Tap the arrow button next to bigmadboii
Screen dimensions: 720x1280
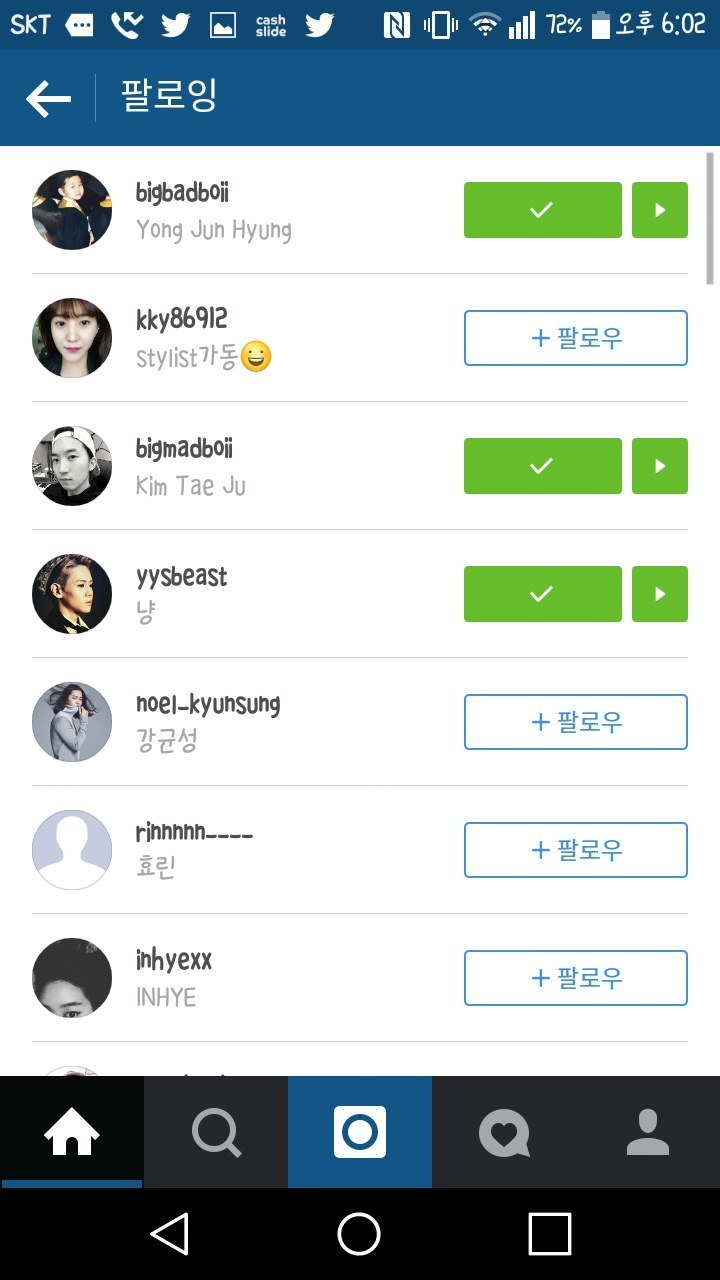(x=659, y=466)
